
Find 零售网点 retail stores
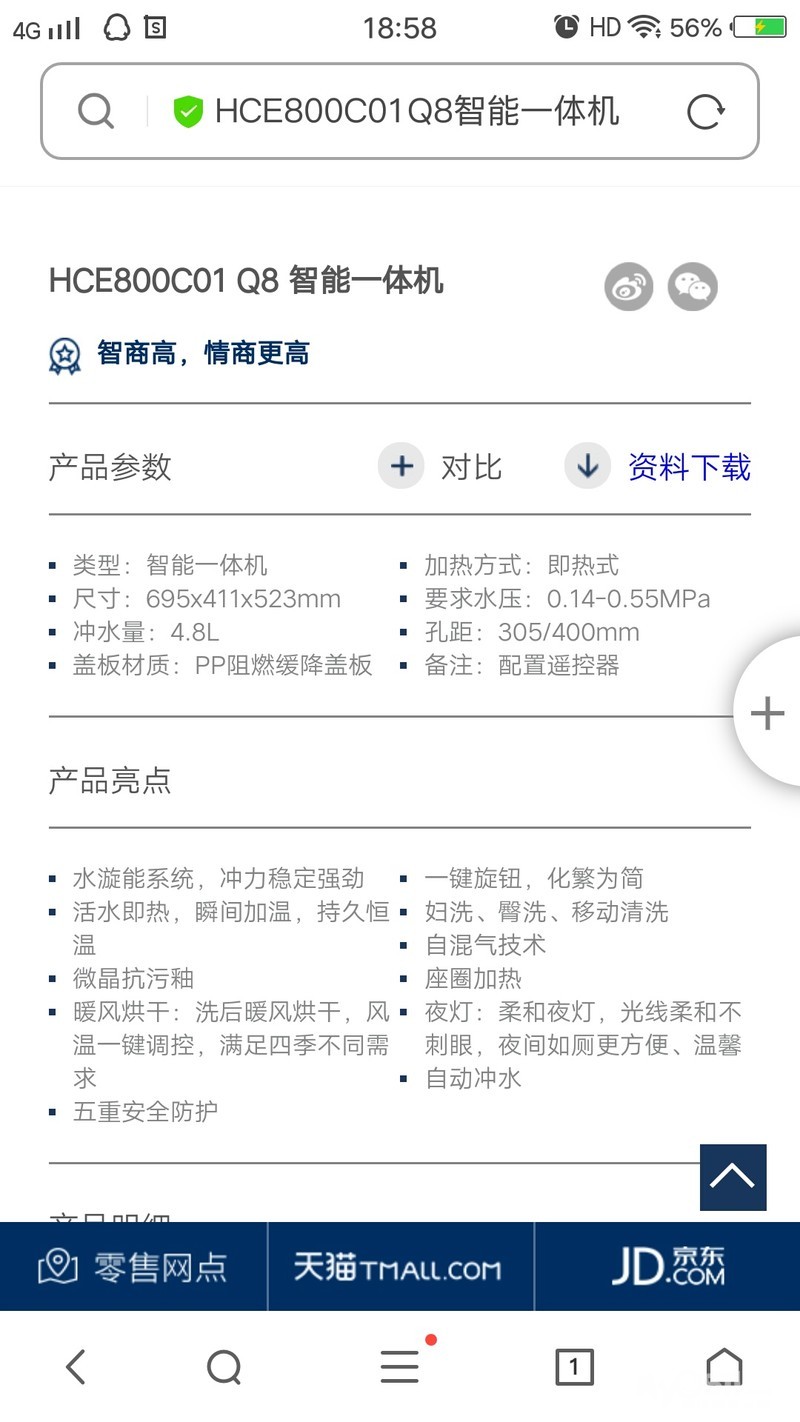(133, 1267)
